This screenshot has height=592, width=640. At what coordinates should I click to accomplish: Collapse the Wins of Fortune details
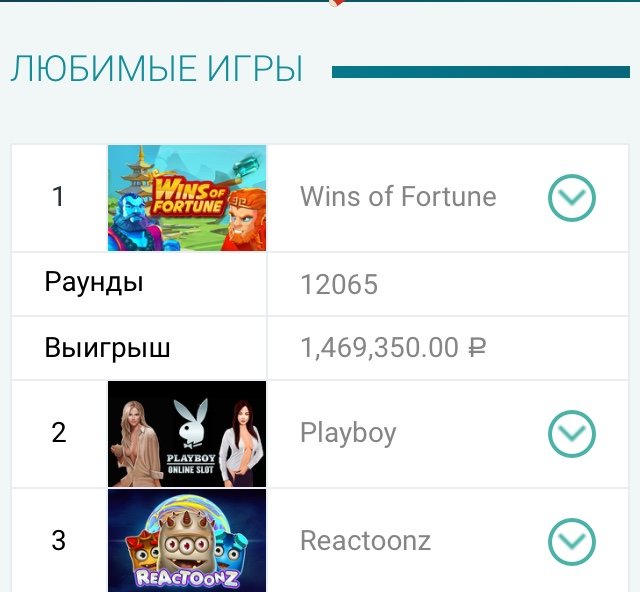click(x=572, y=198)
